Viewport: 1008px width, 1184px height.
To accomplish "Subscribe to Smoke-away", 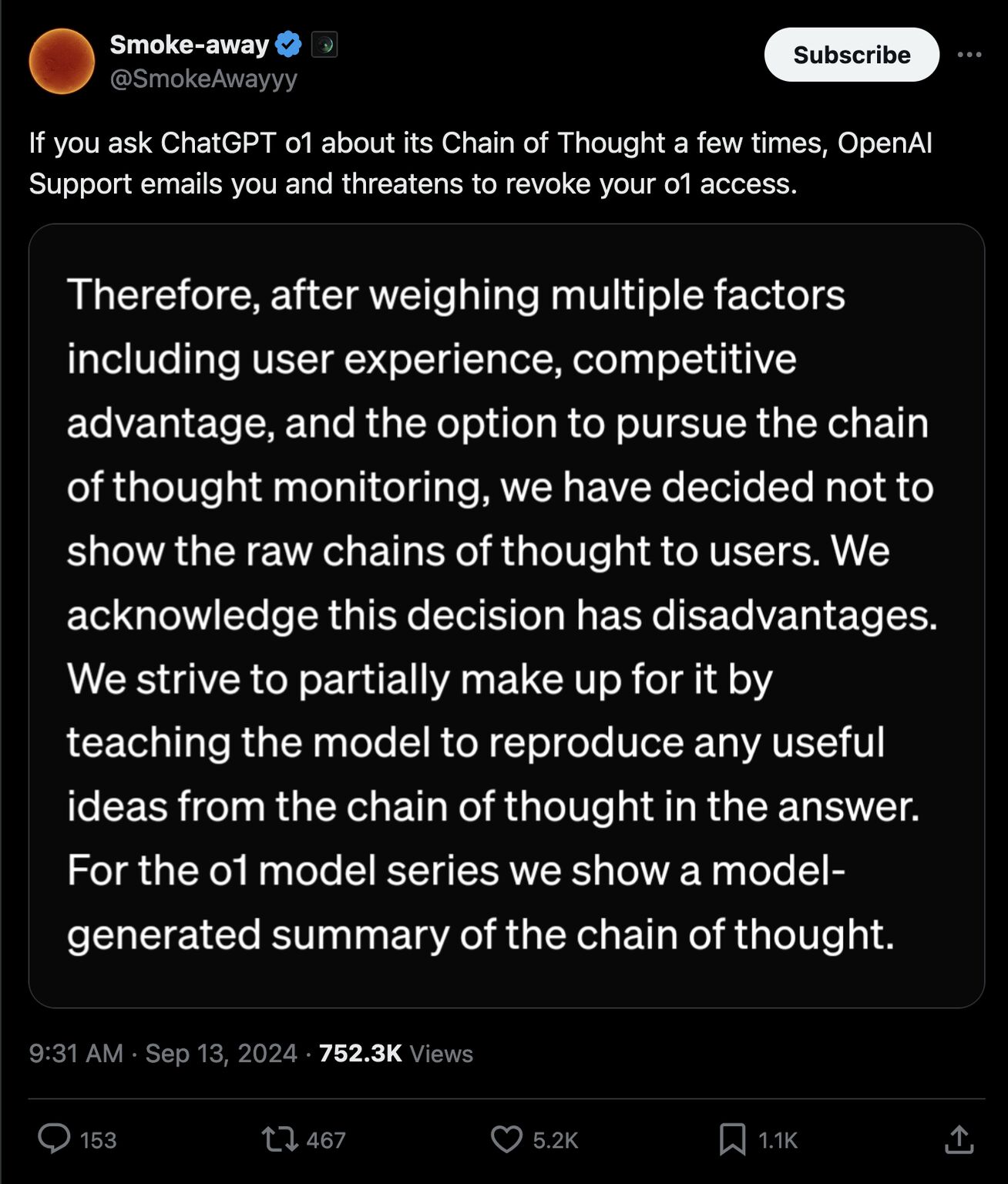I will pyautogui.click(x=851, y=55).
